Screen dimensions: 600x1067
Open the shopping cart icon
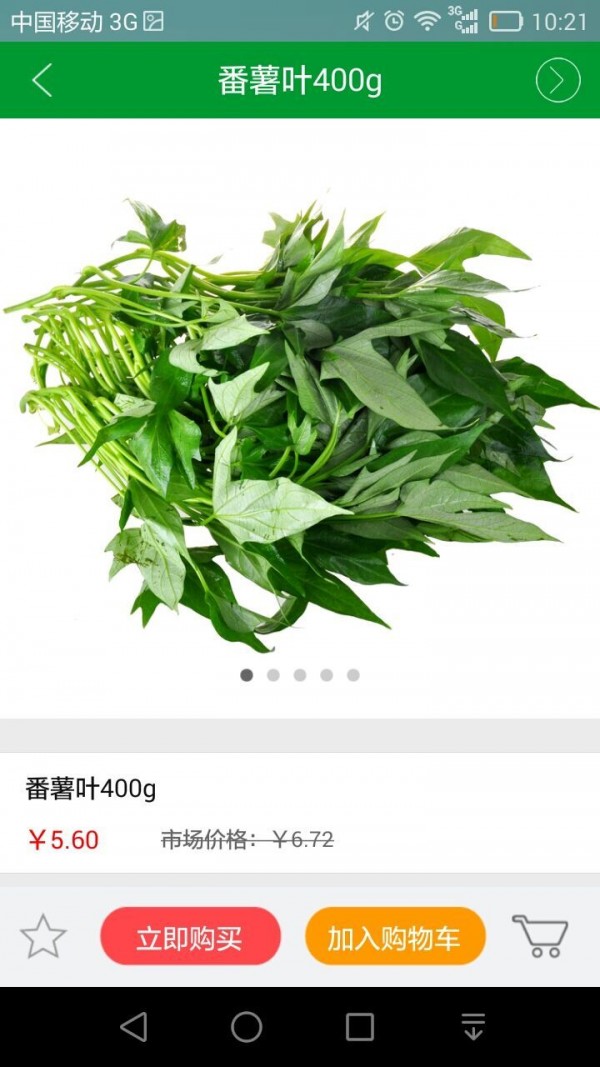click(x=540, y=937)
